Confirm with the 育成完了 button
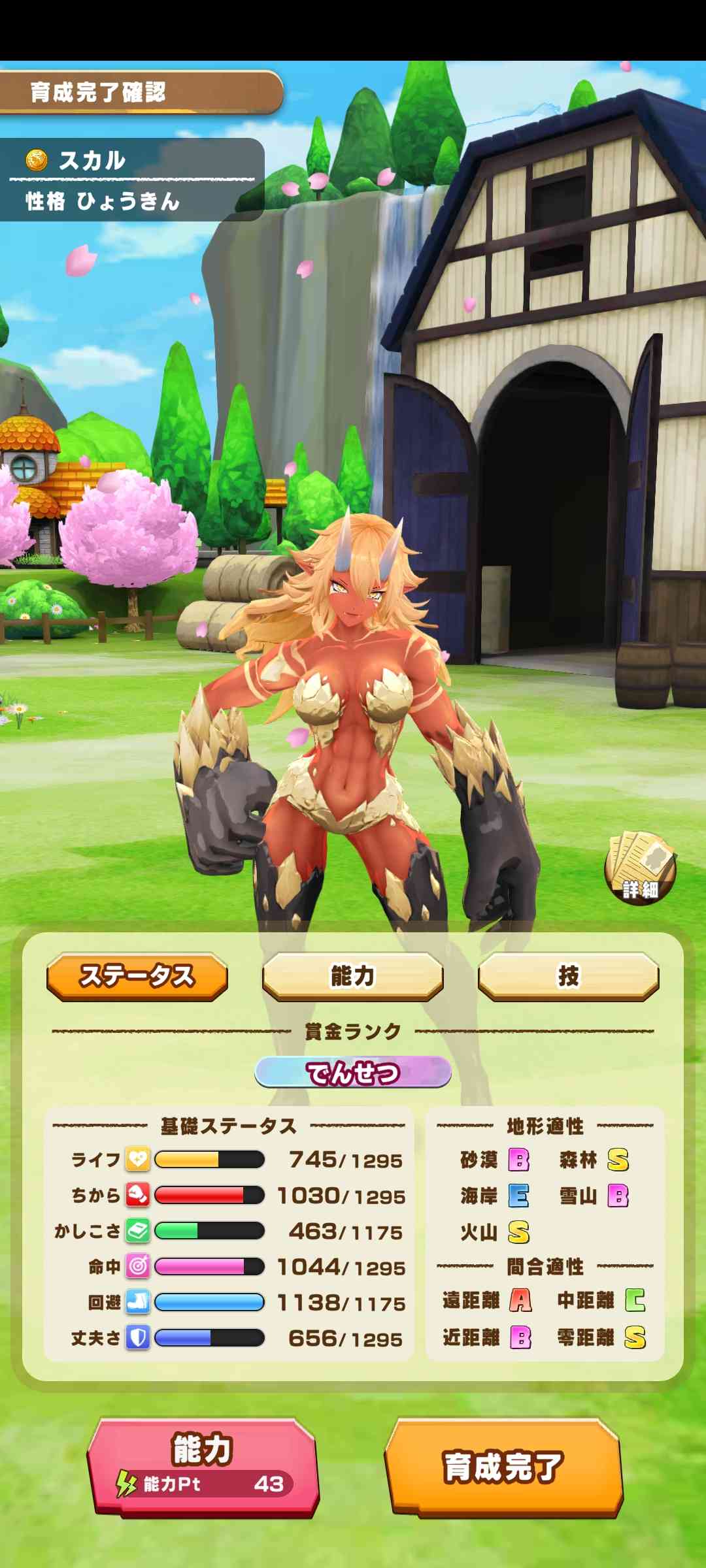The width and height of the screenshot is (706, 1568). (x=503, y=1466)
